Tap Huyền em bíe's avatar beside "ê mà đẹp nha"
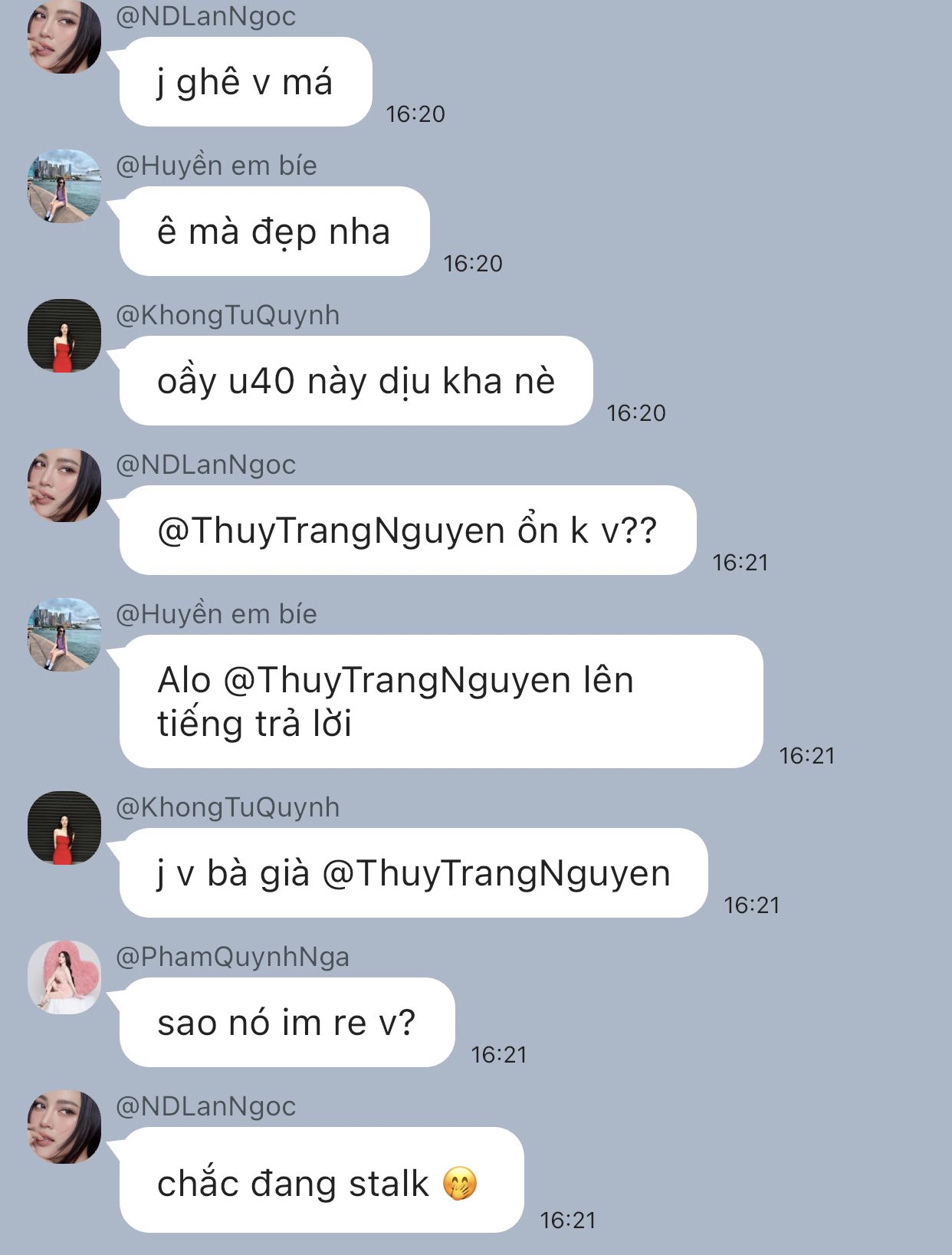Viewport: 952px width, 1255px height. 64,186
